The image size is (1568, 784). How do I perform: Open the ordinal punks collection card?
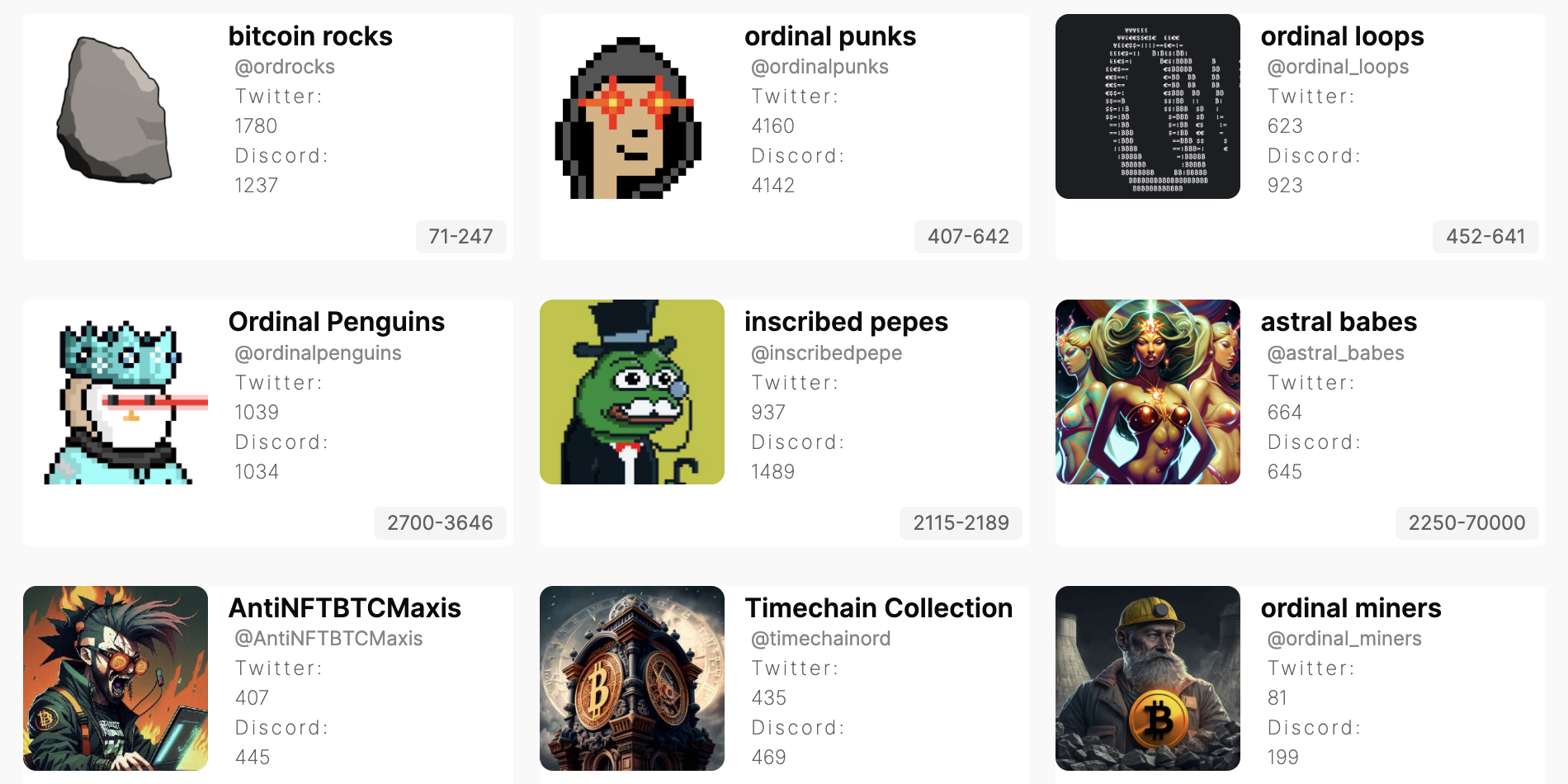tap(829, 36)
